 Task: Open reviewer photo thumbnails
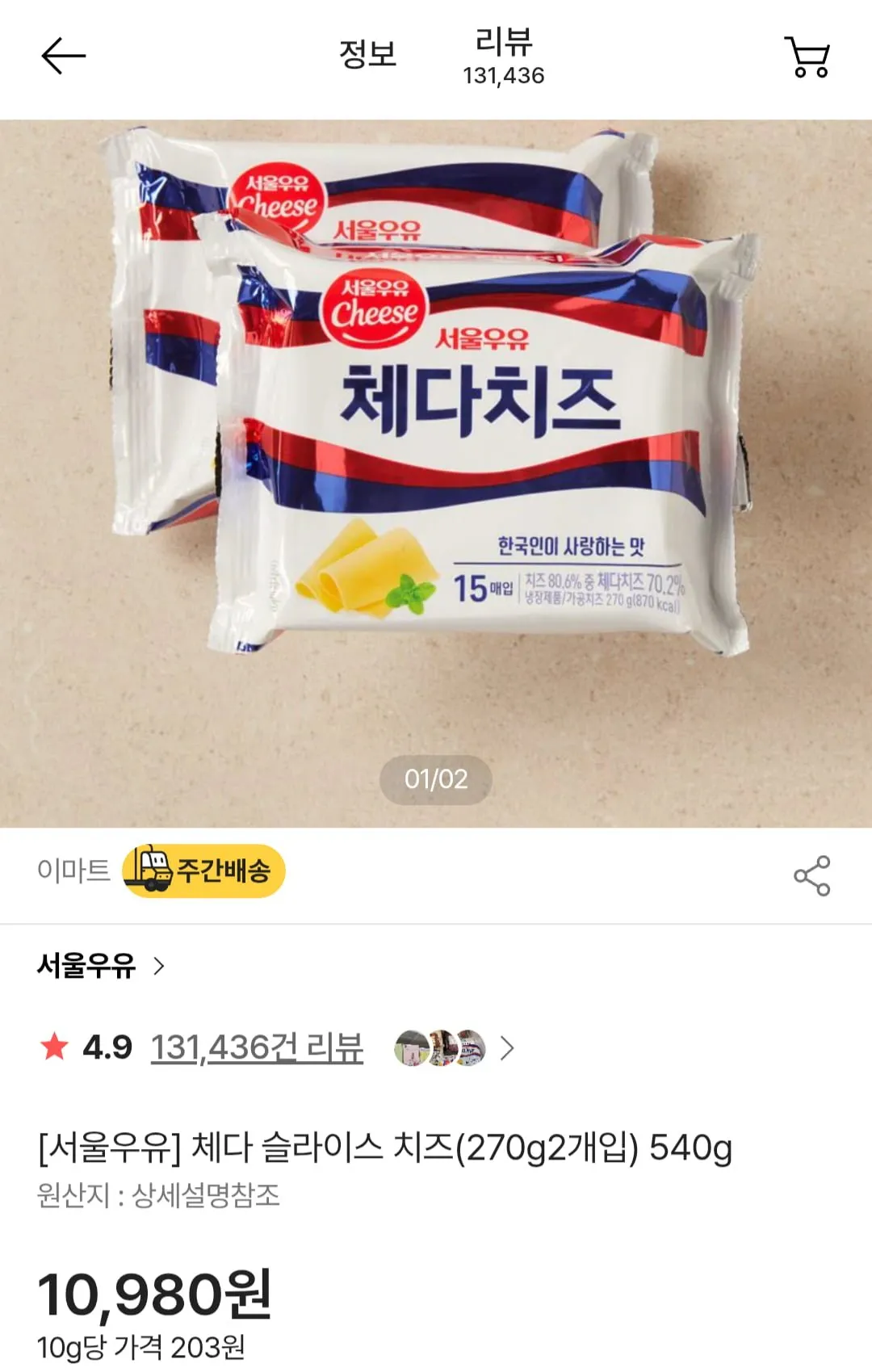click(441, 1048)
